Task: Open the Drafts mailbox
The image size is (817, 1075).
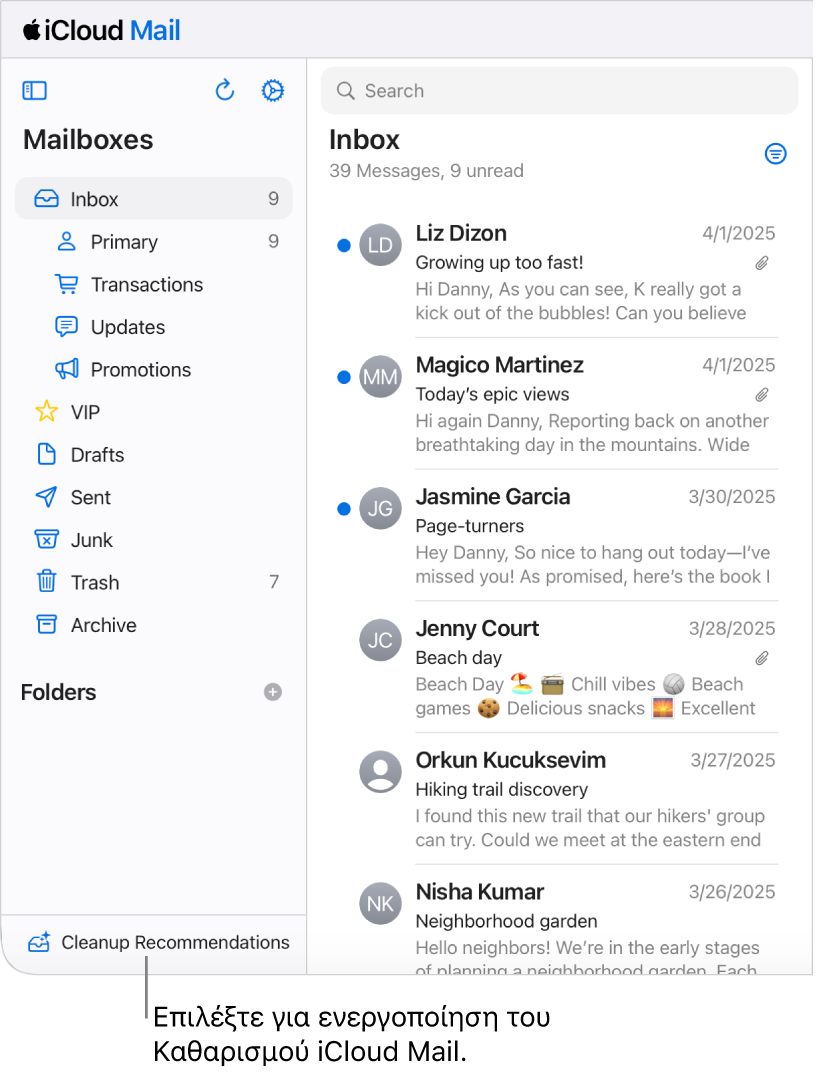Action: point(97,455)
